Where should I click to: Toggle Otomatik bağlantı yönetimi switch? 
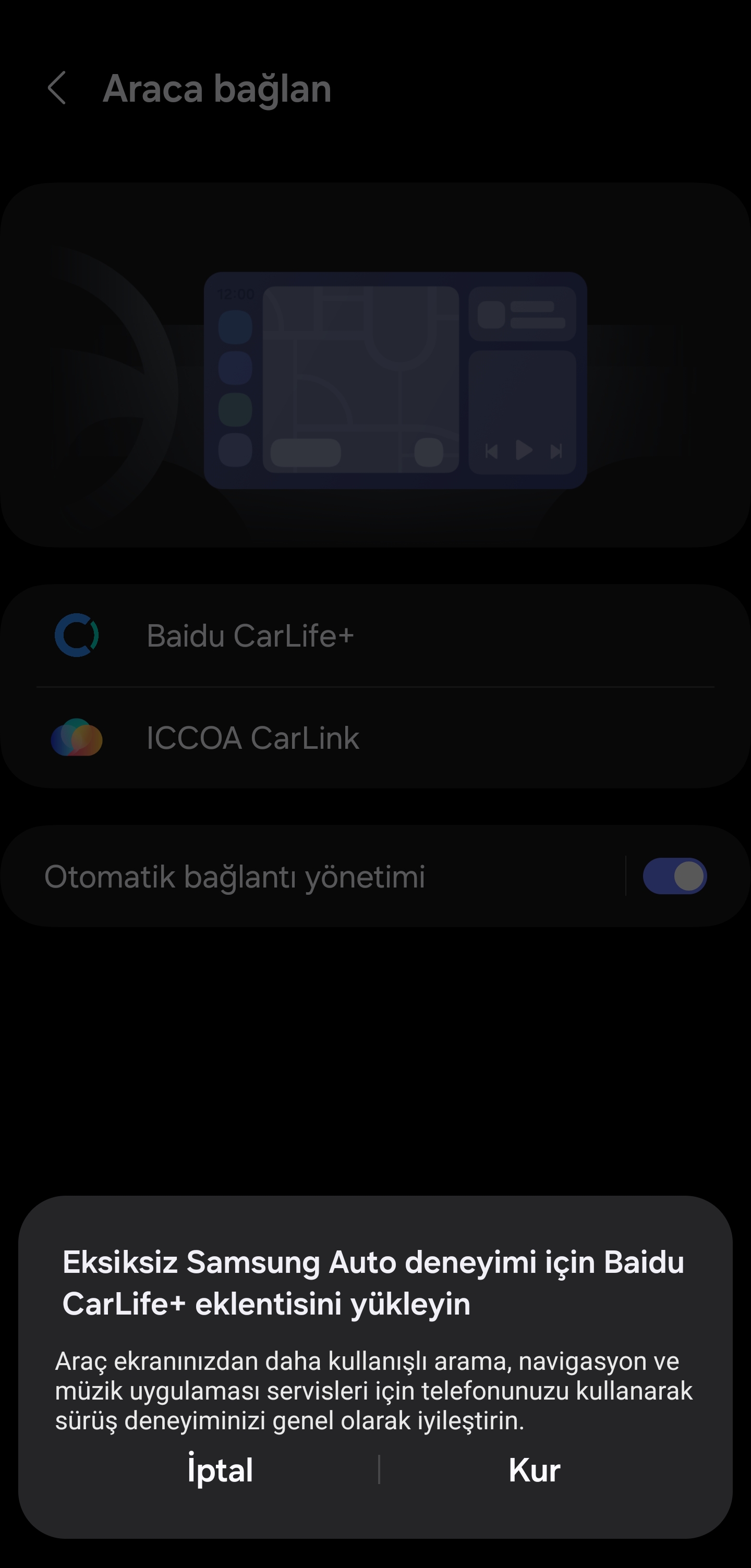point(674,877)
